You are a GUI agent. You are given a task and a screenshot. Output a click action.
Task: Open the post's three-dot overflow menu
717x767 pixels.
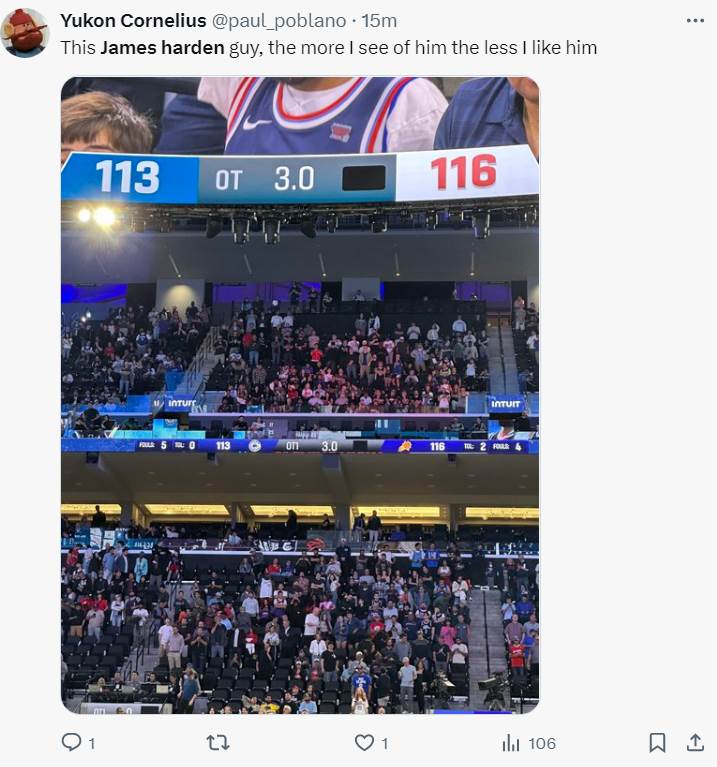coord(695,20)
